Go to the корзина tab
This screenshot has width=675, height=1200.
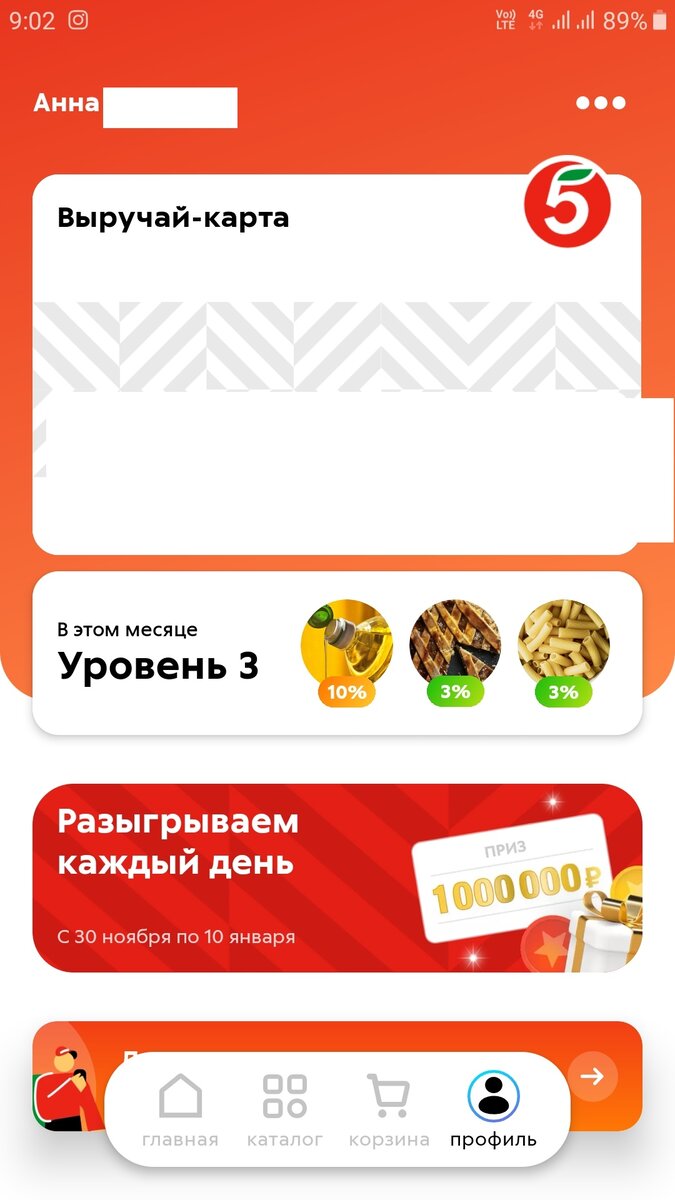[389, 1110]
